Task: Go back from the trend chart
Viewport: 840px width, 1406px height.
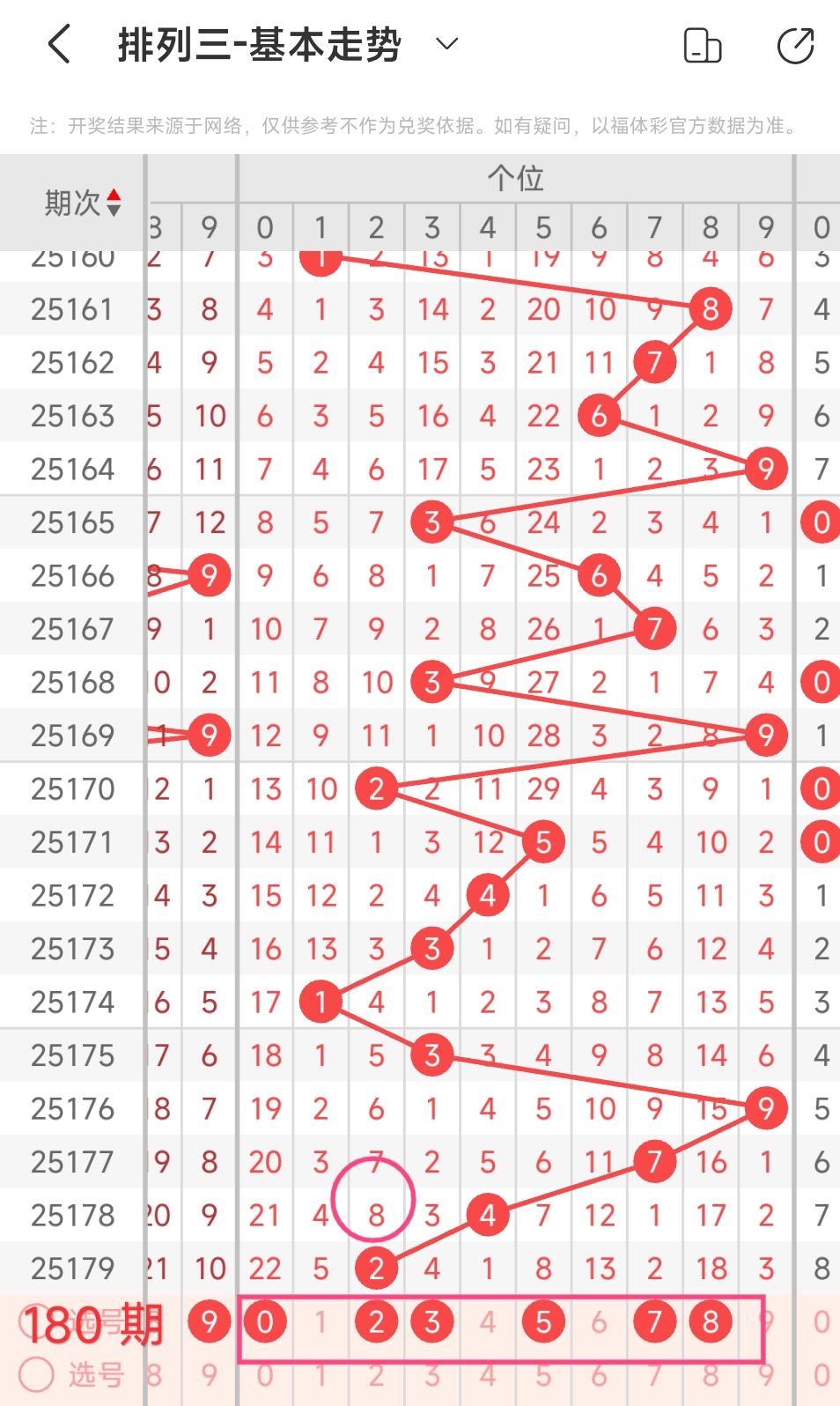Action: click(59, 44)
